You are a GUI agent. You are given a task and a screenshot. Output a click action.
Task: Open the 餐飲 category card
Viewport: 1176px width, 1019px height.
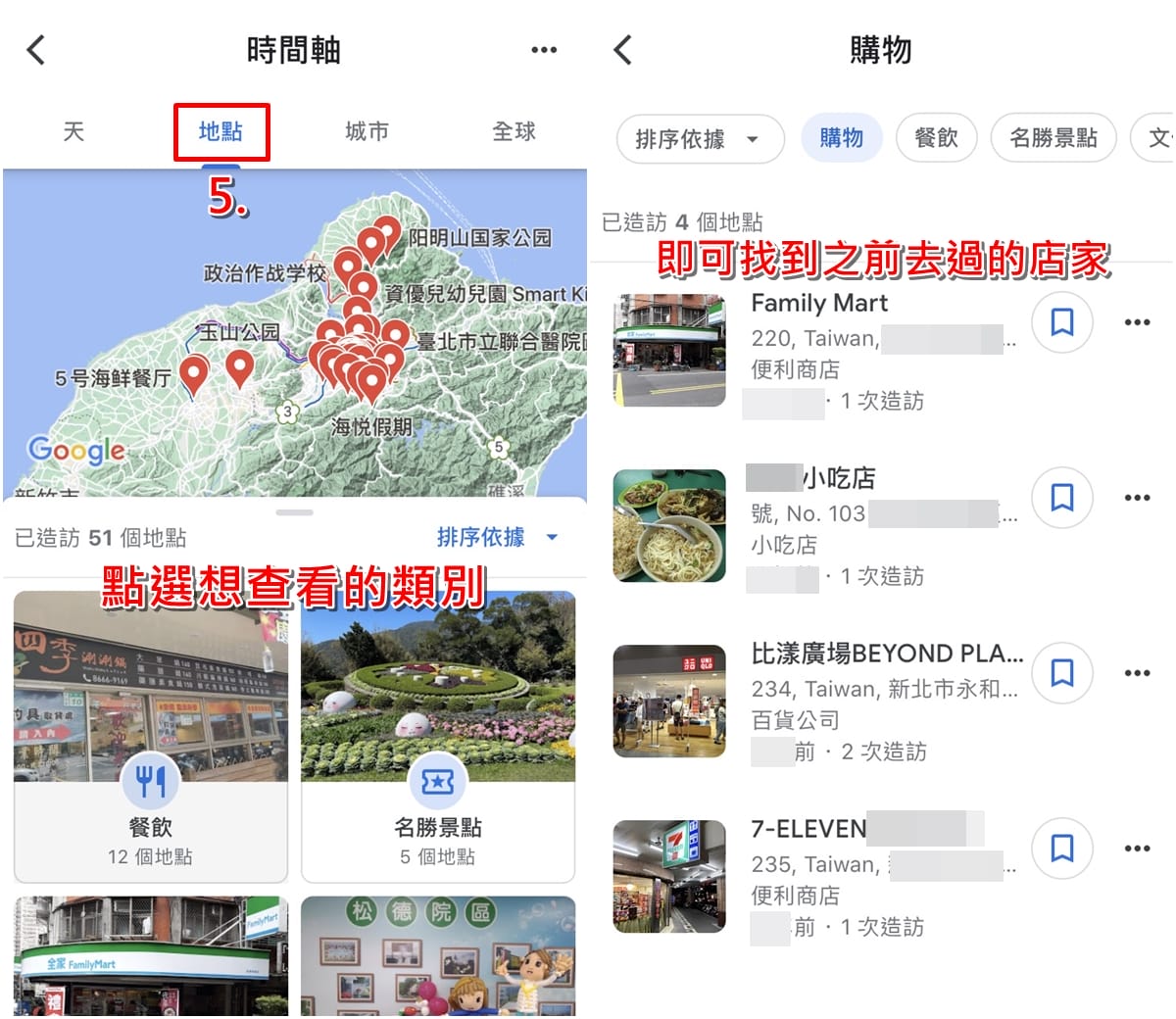151,737
